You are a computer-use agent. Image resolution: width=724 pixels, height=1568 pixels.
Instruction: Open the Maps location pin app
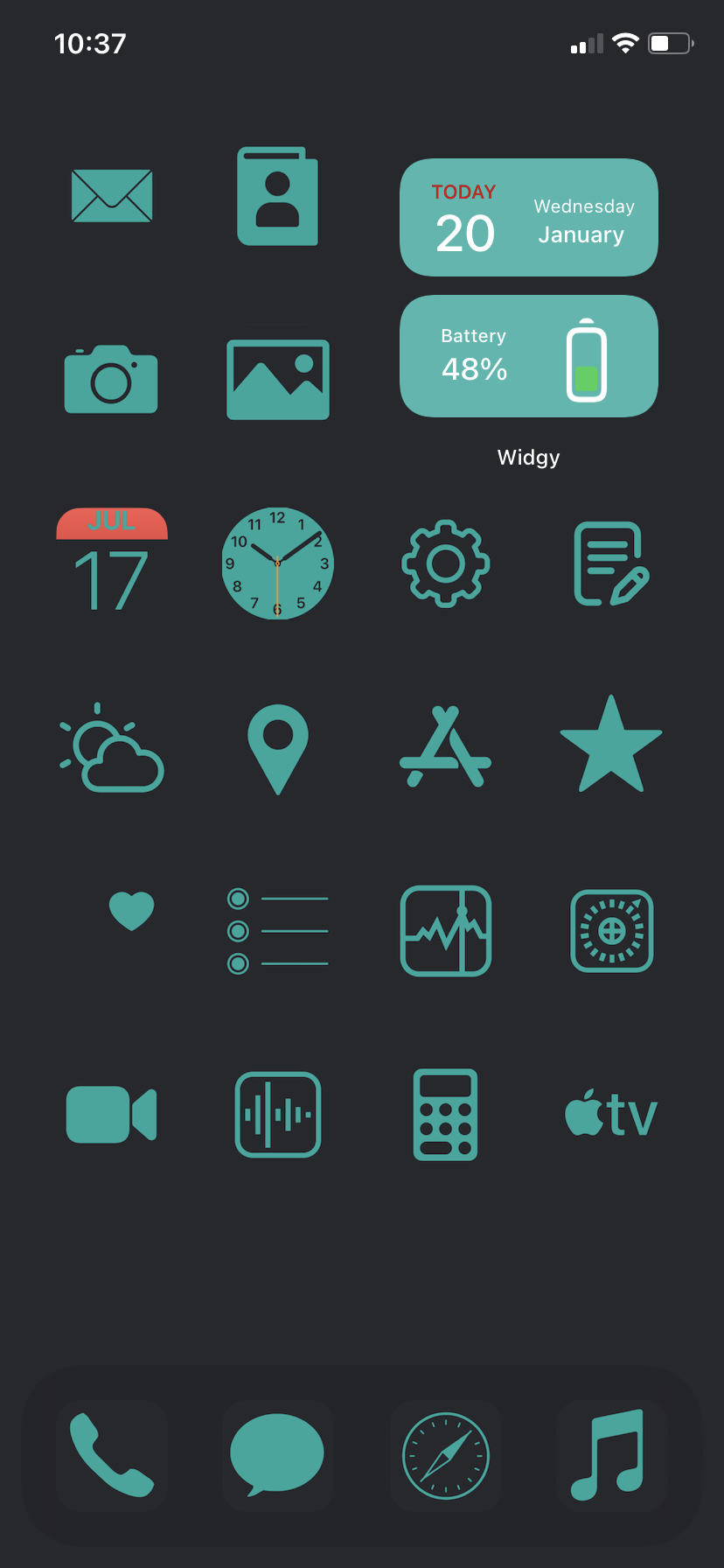pos(278,748)
